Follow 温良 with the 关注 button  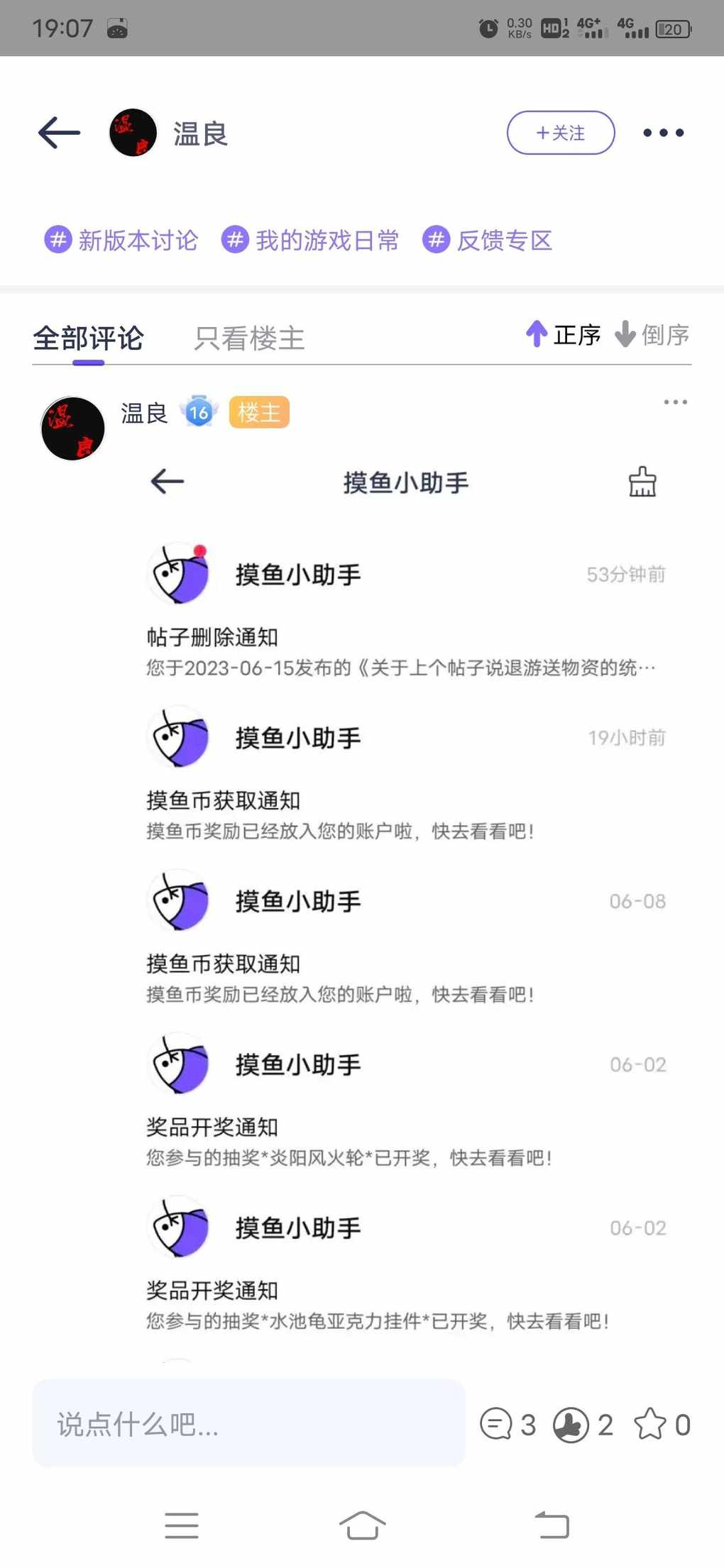point(560,133)
